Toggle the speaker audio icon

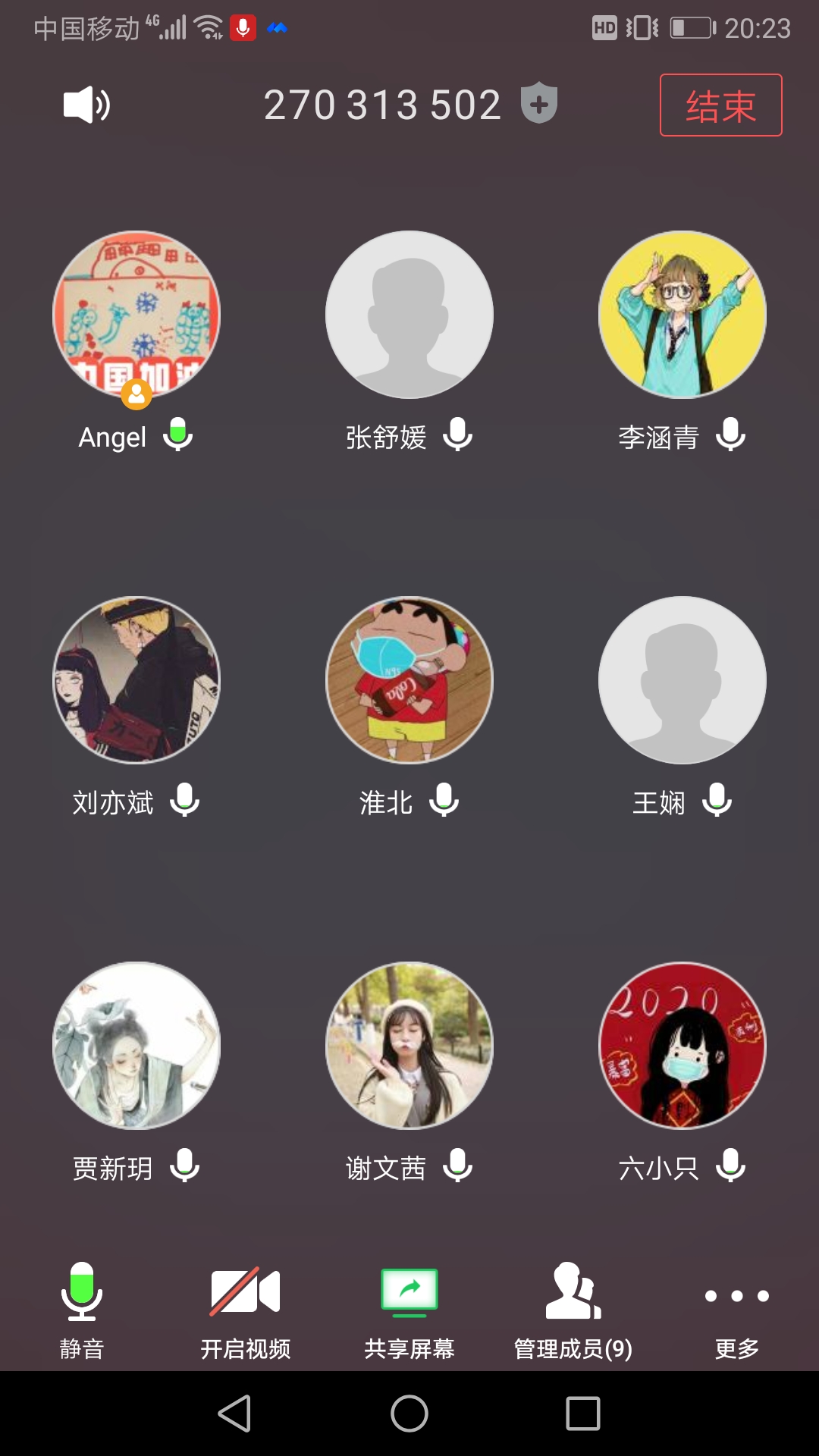(x=86, y=105)
